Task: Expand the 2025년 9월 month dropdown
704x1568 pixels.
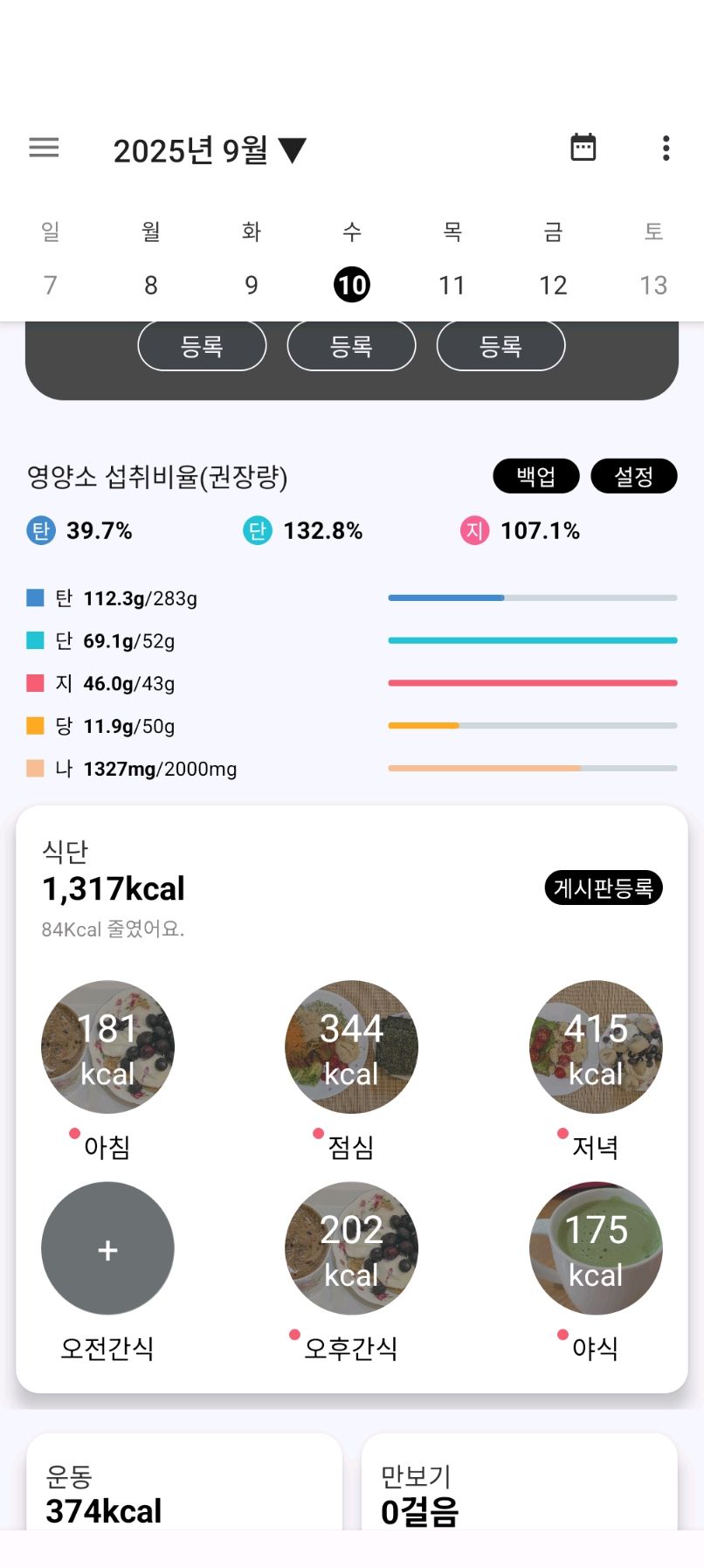Action: (210, 150)
